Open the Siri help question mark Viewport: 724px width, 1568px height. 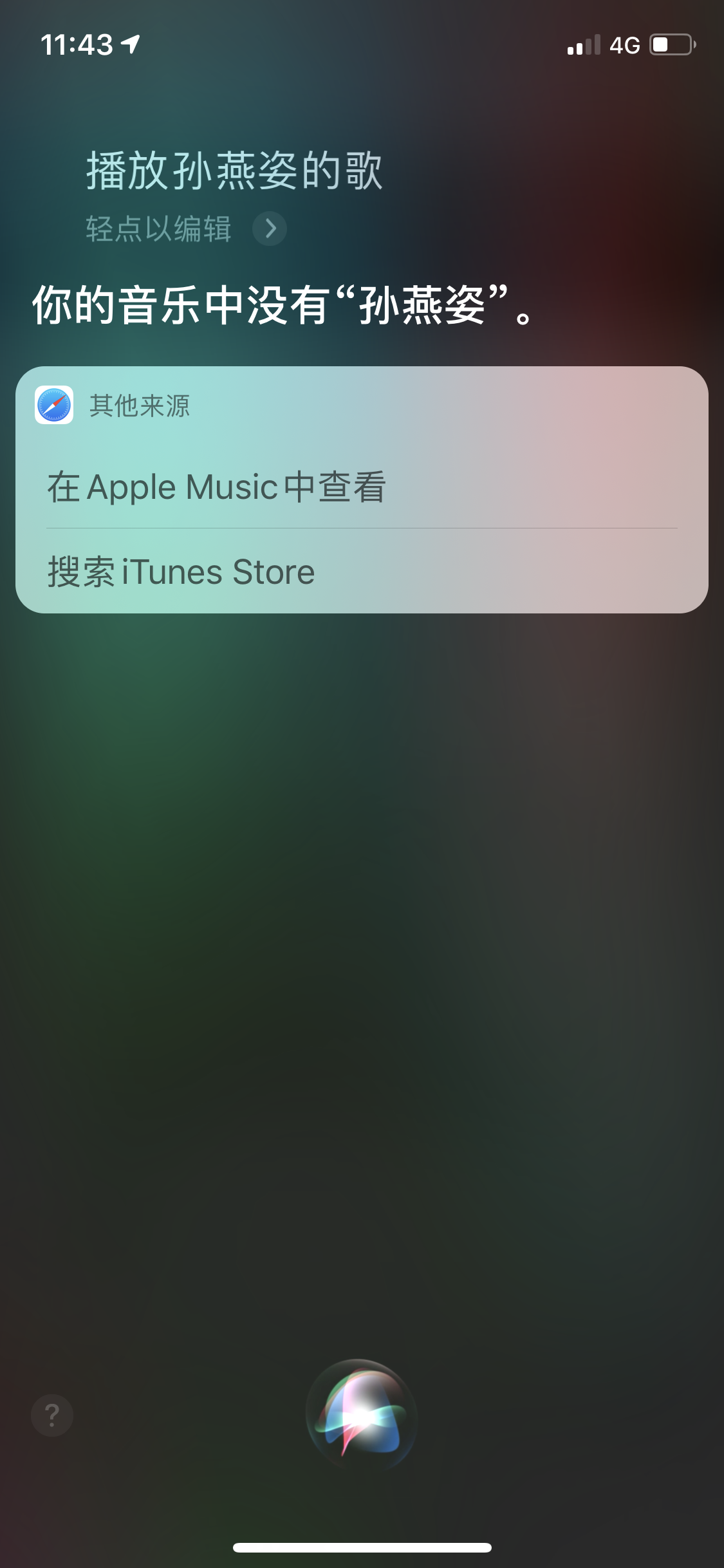(52, 1415)
